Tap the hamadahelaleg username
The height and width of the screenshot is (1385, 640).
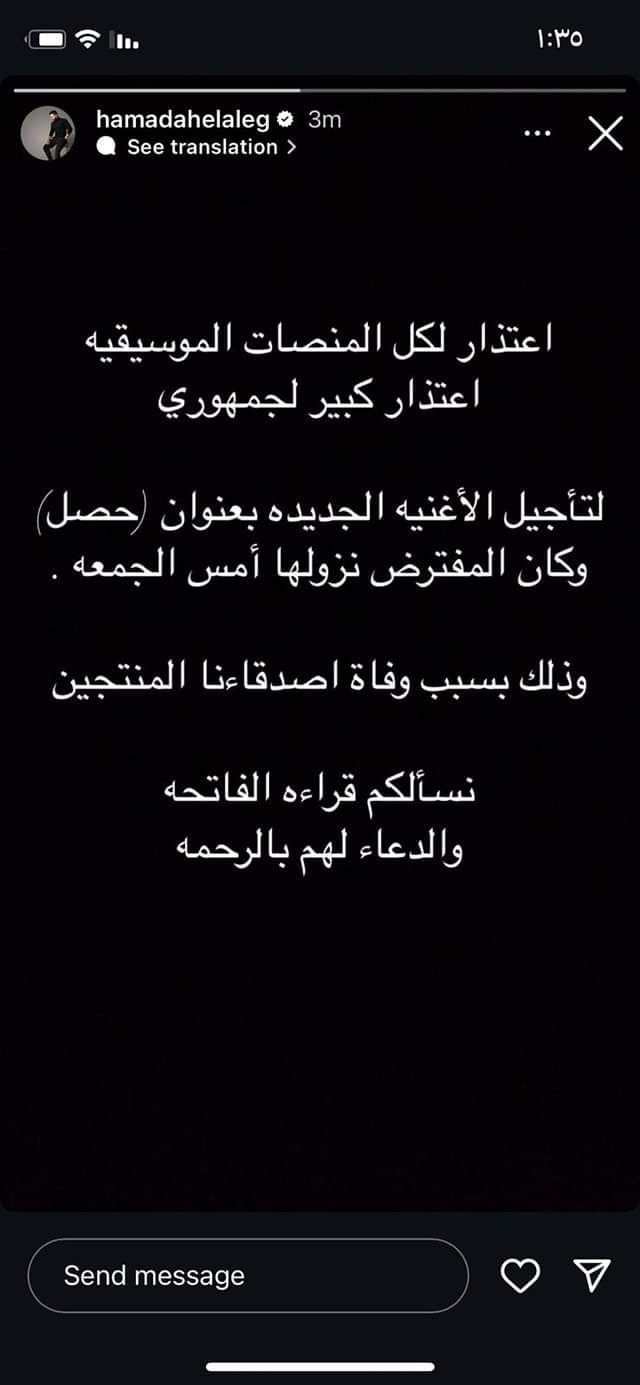click(x=183, y=119)
